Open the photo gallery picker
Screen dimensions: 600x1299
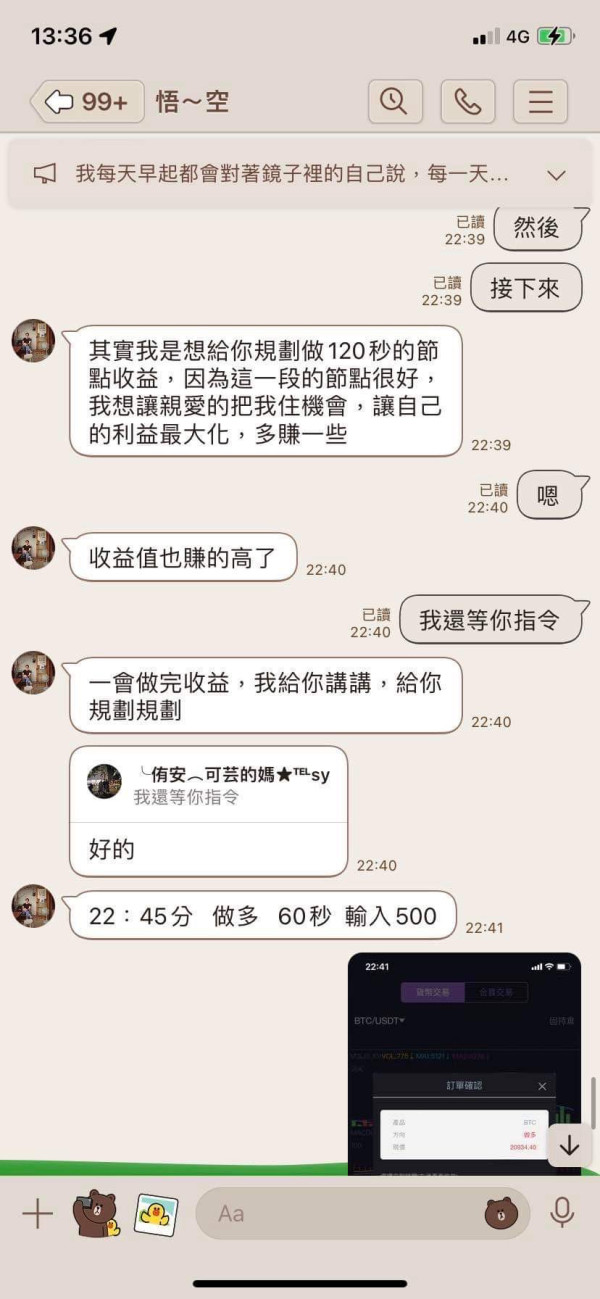point(156,1214)
